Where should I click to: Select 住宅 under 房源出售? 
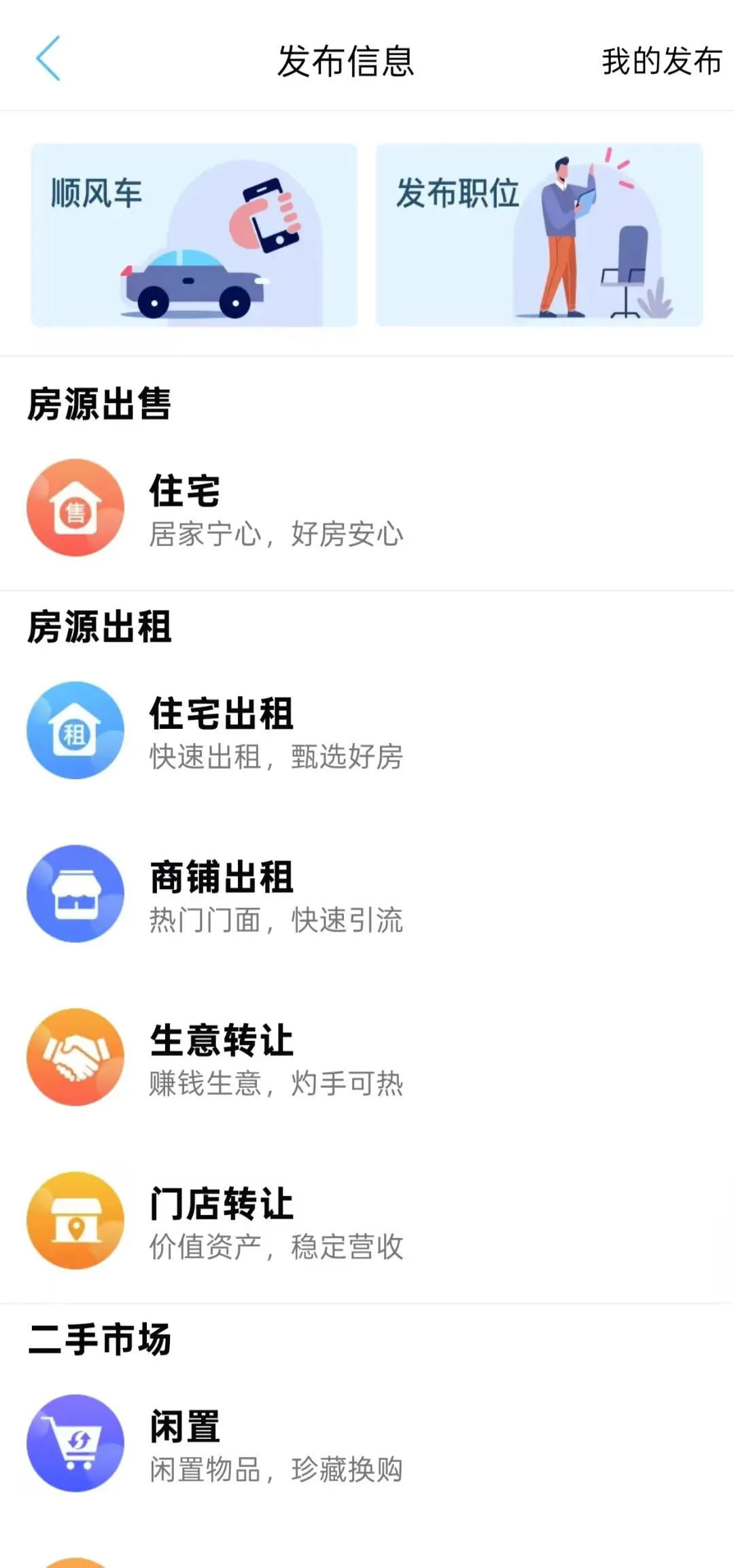[x=367, y=509]
